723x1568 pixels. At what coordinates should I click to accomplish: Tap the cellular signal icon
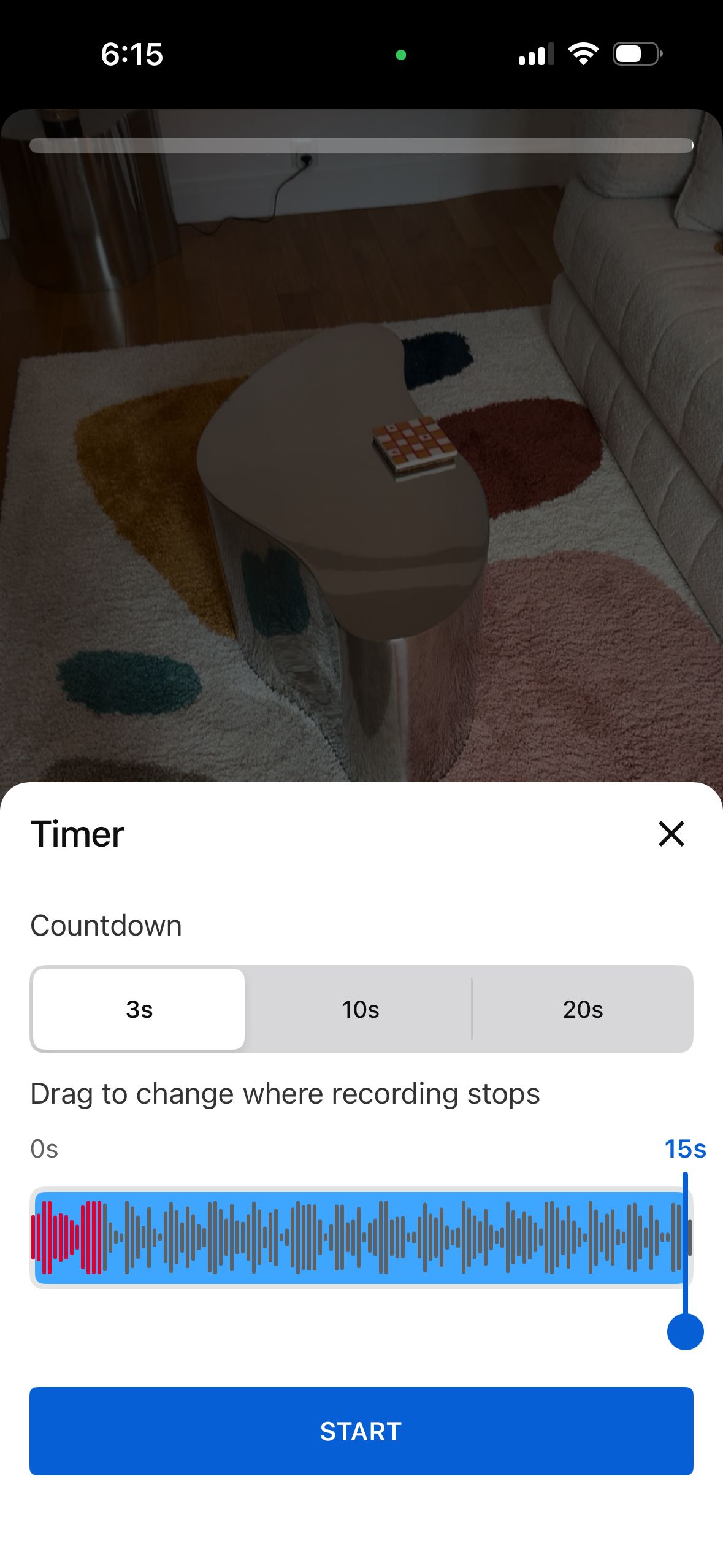coord(537,54)
